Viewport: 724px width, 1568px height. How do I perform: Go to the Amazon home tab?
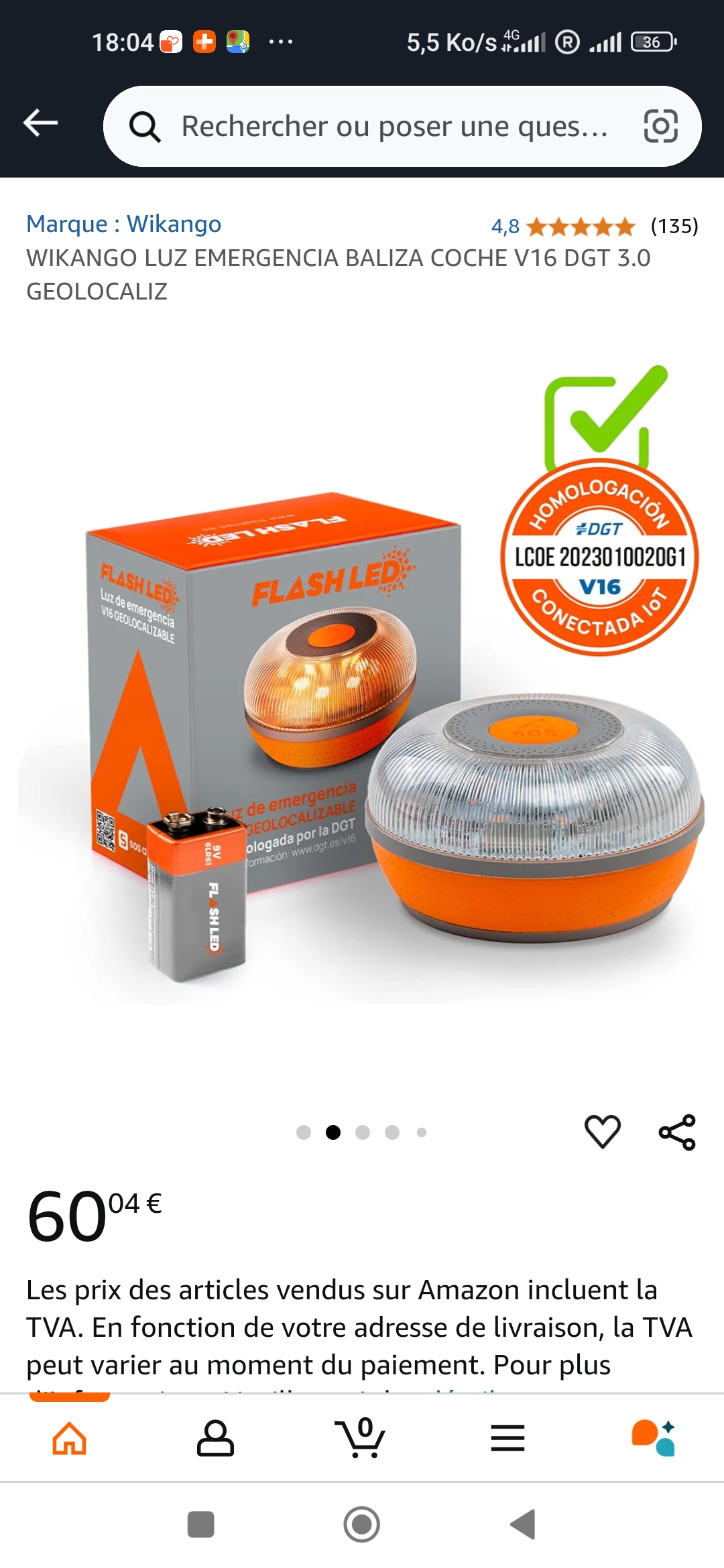click(x=70, y=1438)
